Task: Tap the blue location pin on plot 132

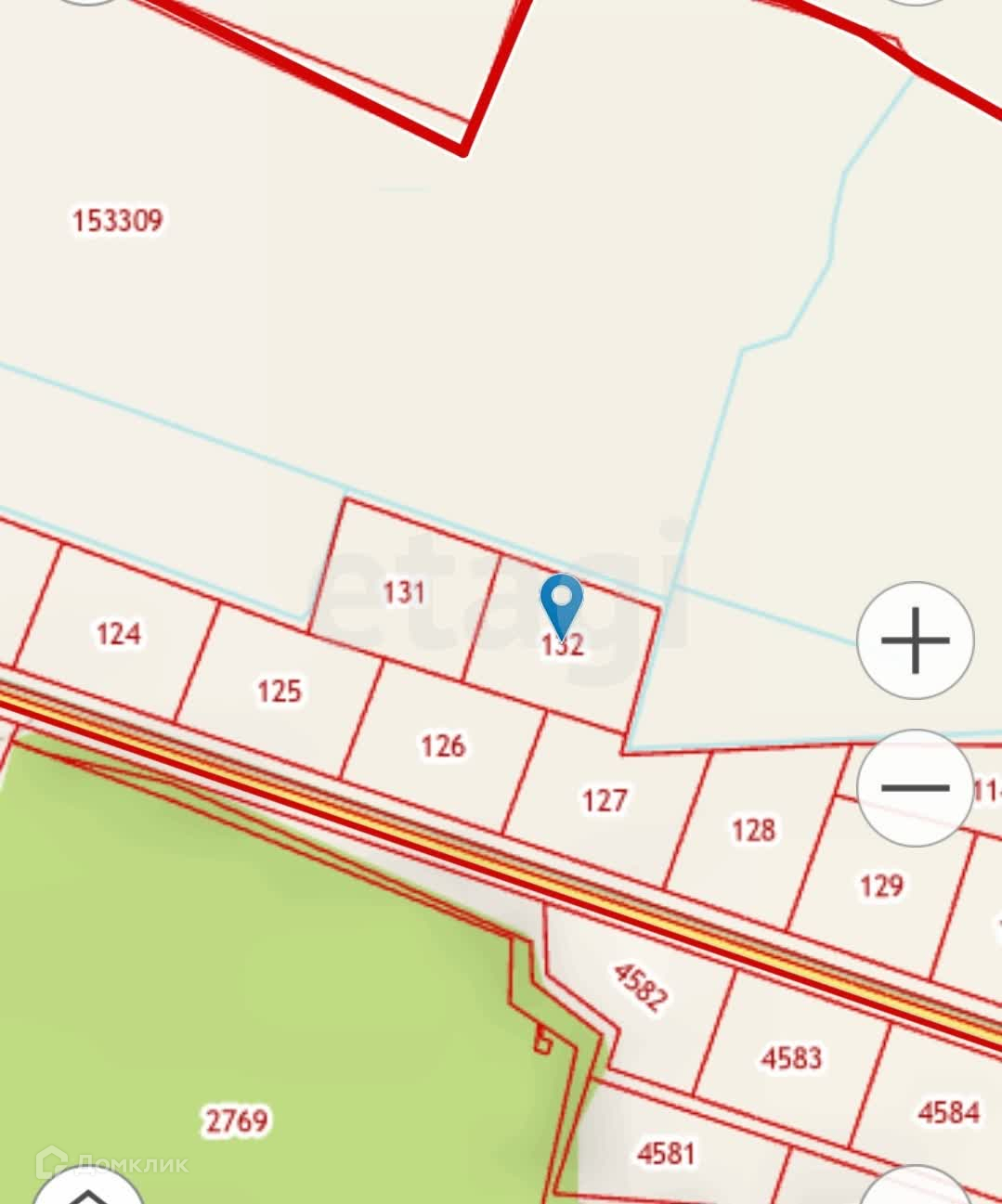Action: (x=561, y=606)
